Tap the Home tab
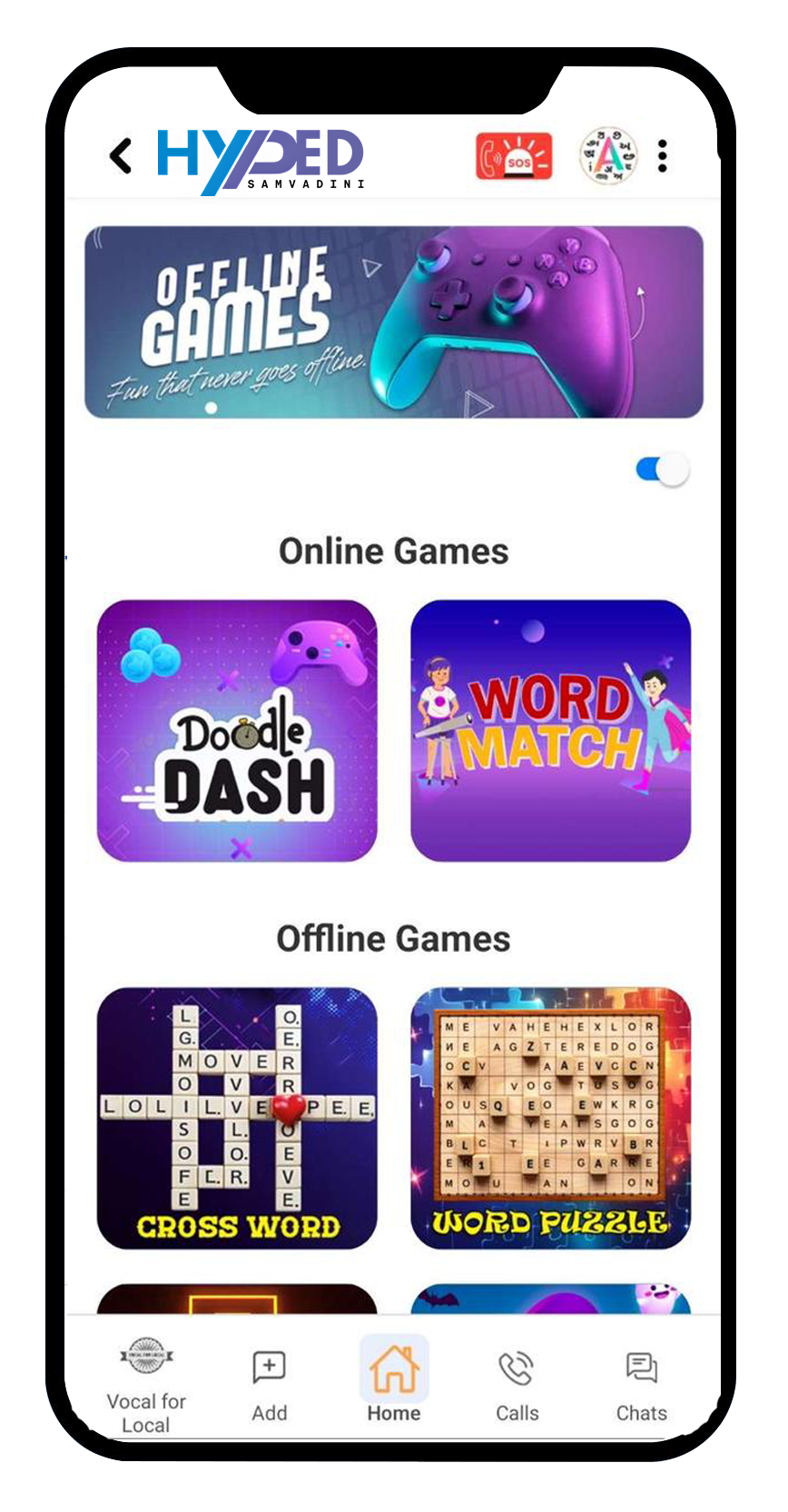 point(394,1382)
